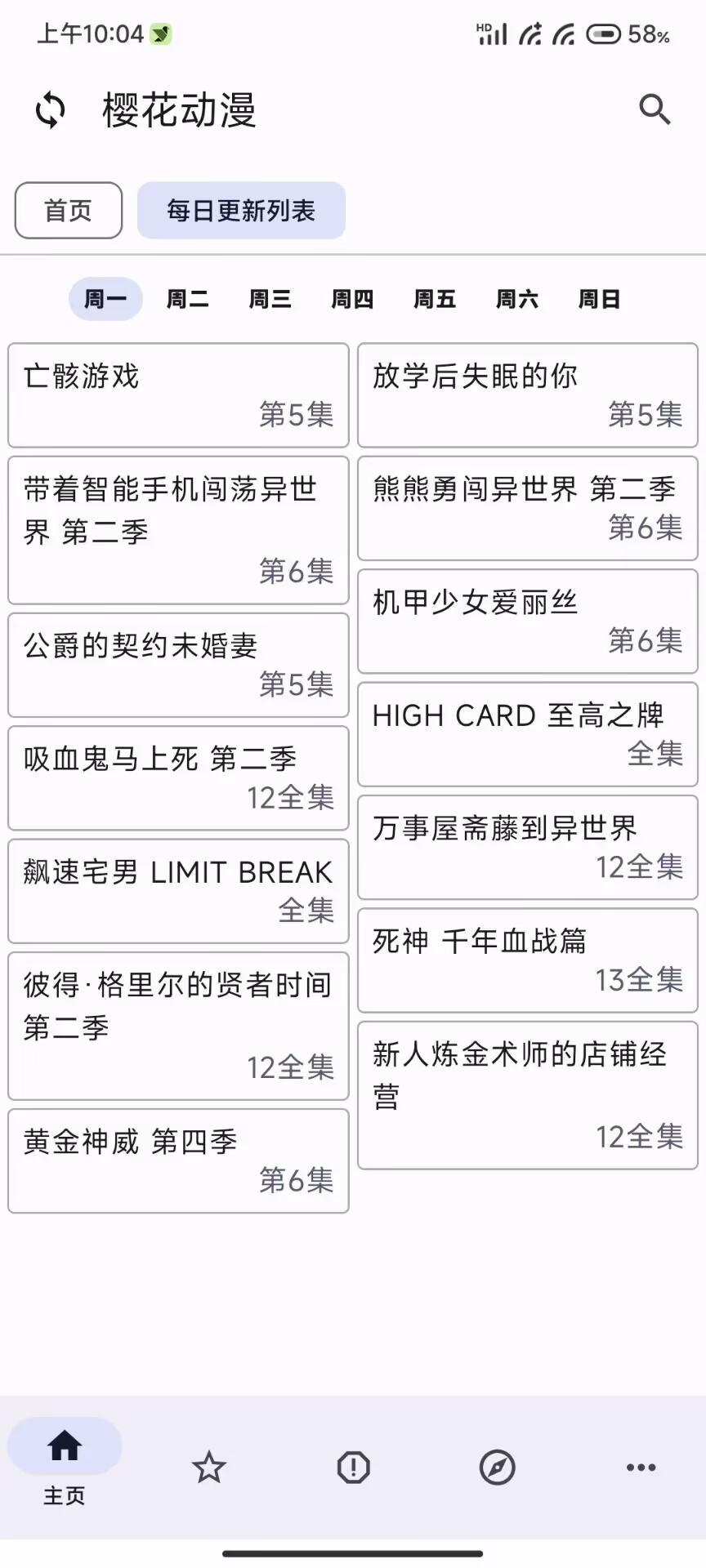Tap the refresh icon beside 樱花动漫
Screen dimensions: 706x1568
pos(51,110)
